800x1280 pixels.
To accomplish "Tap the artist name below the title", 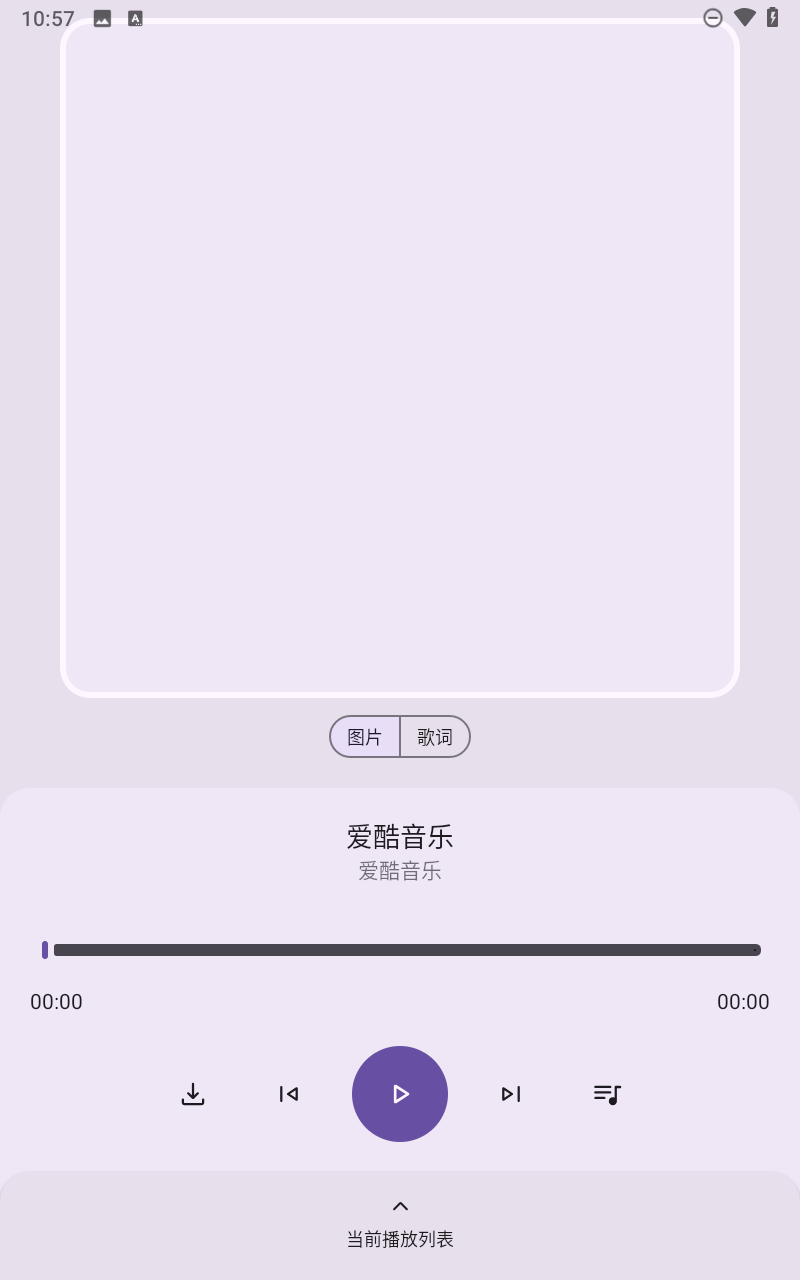I will pos(400,871).
